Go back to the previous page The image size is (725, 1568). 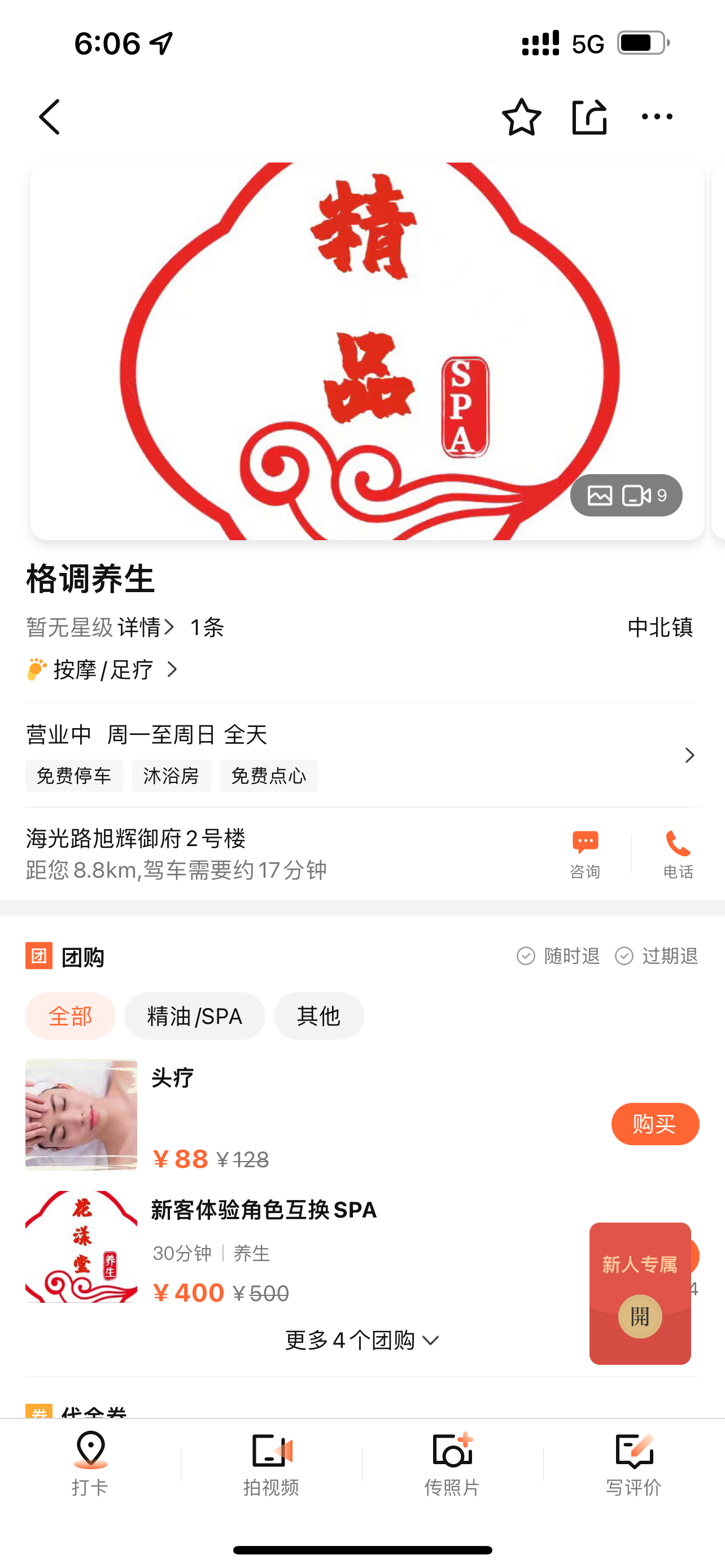[x=50, y=117]
